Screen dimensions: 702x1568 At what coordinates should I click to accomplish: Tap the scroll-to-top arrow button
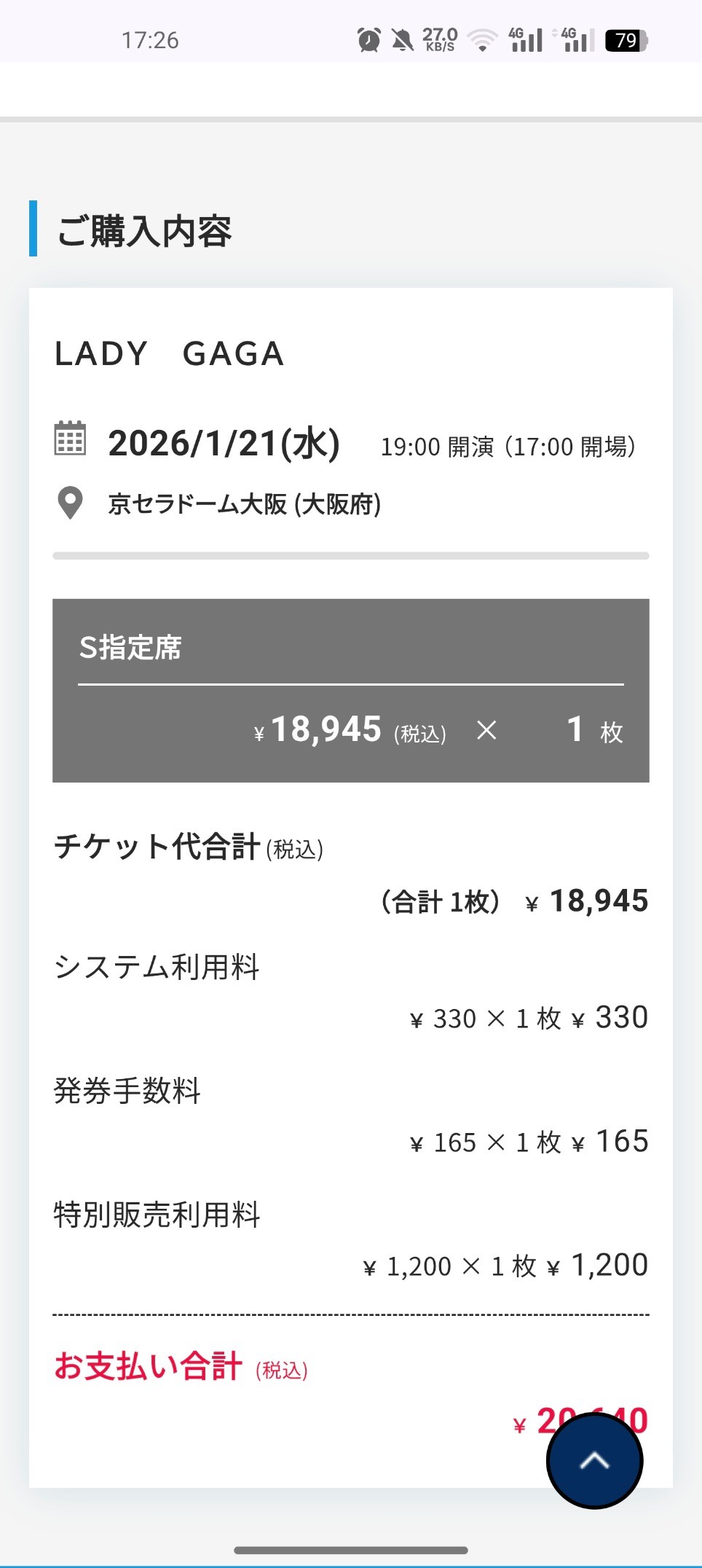click(x=594, y=1460)
